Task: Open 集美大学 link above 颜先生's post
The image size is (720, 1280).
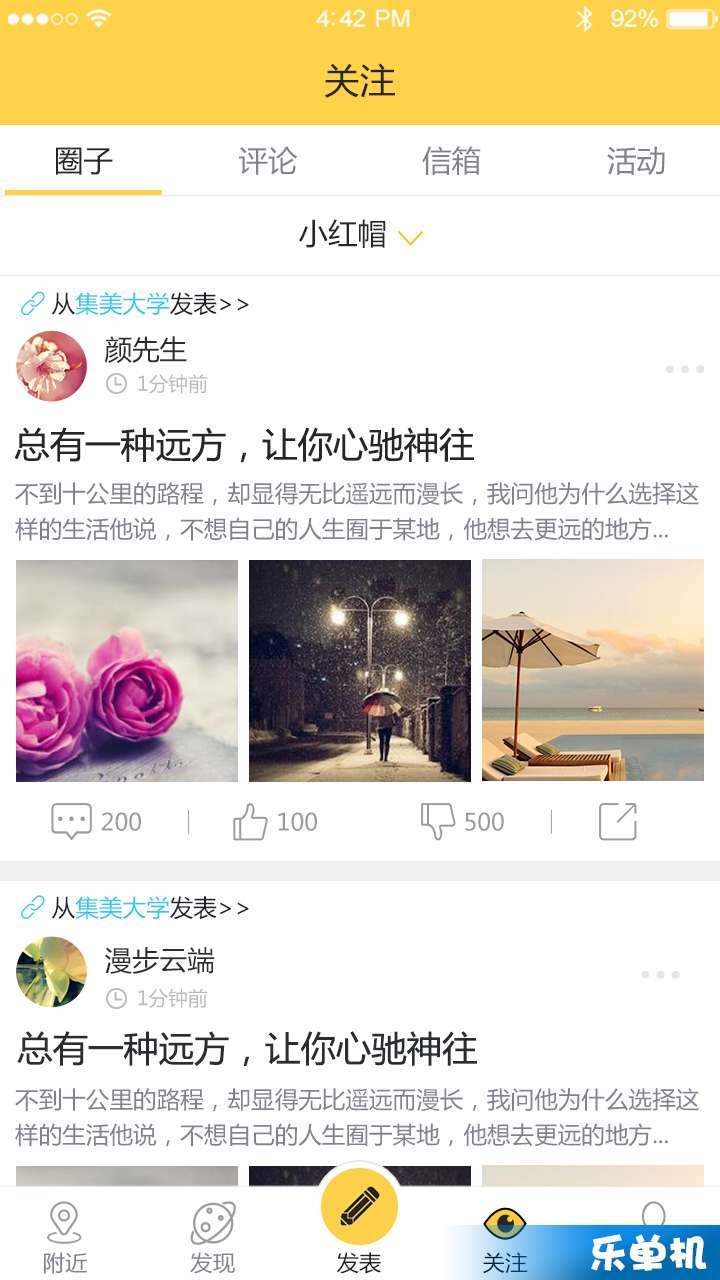Action: [121, 304]
